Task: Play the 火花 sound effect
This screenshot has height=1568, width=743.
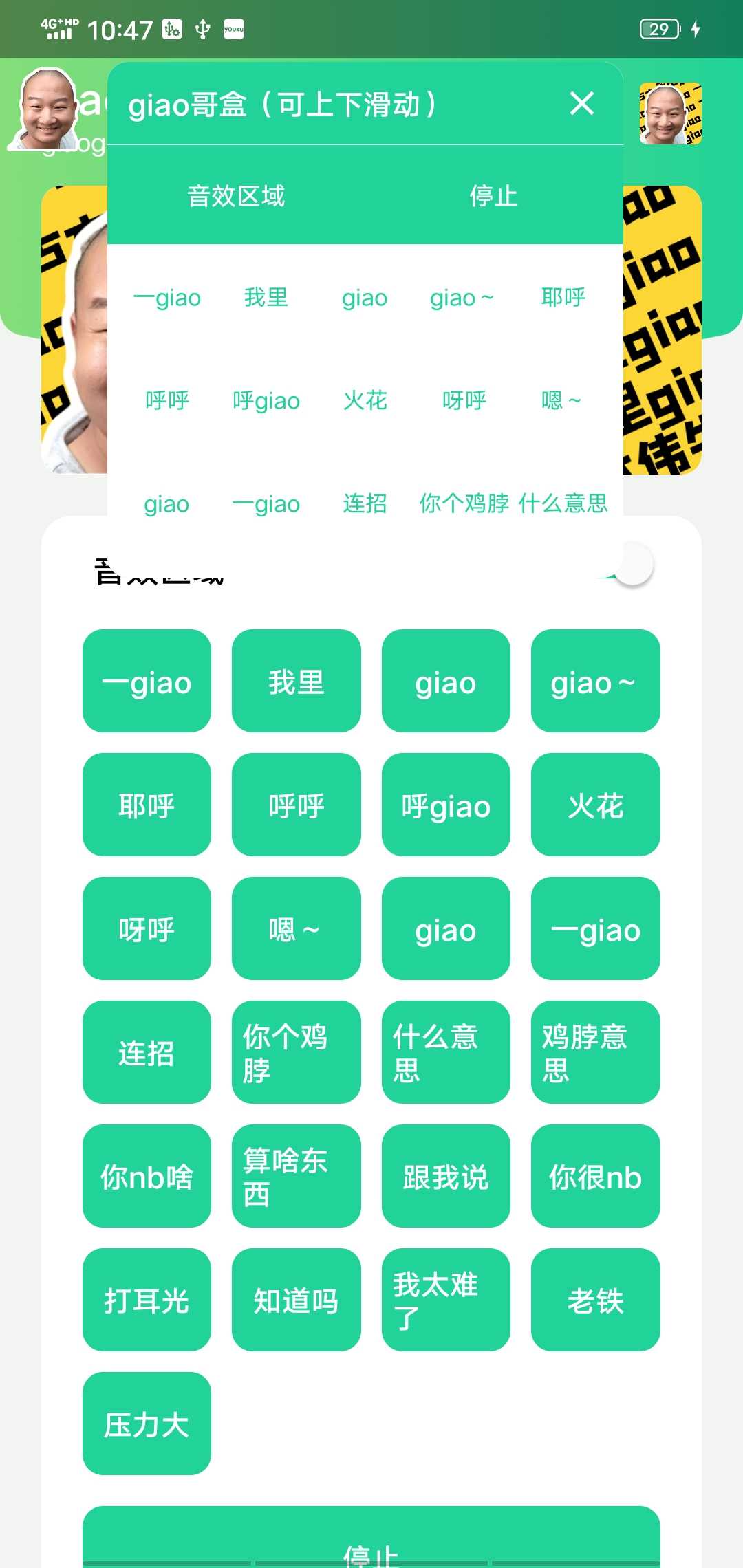Action: pos(595,805)
